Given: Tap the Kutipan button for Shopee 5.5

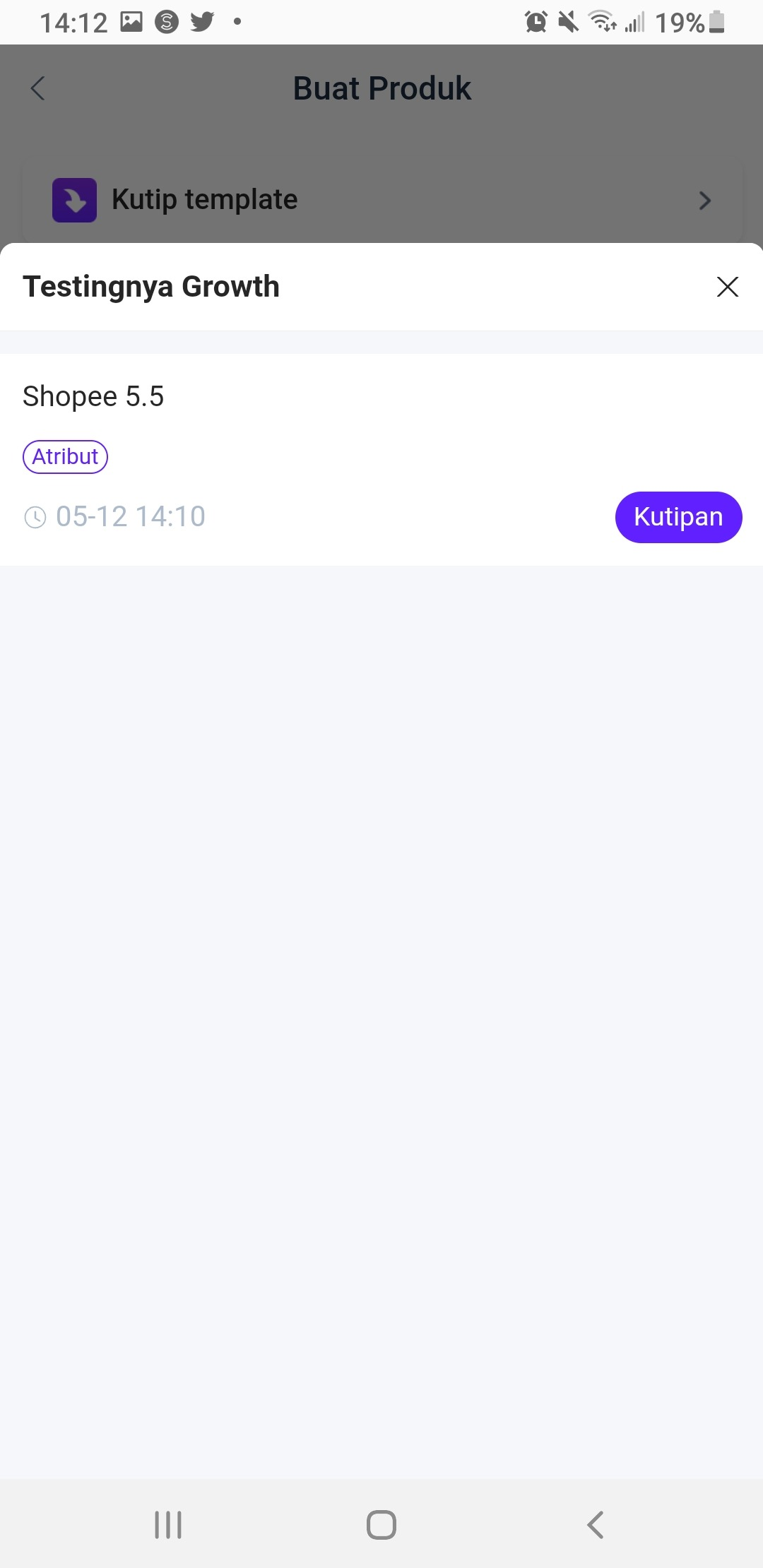Looking at the screenshot, I should tap(678, 517).
